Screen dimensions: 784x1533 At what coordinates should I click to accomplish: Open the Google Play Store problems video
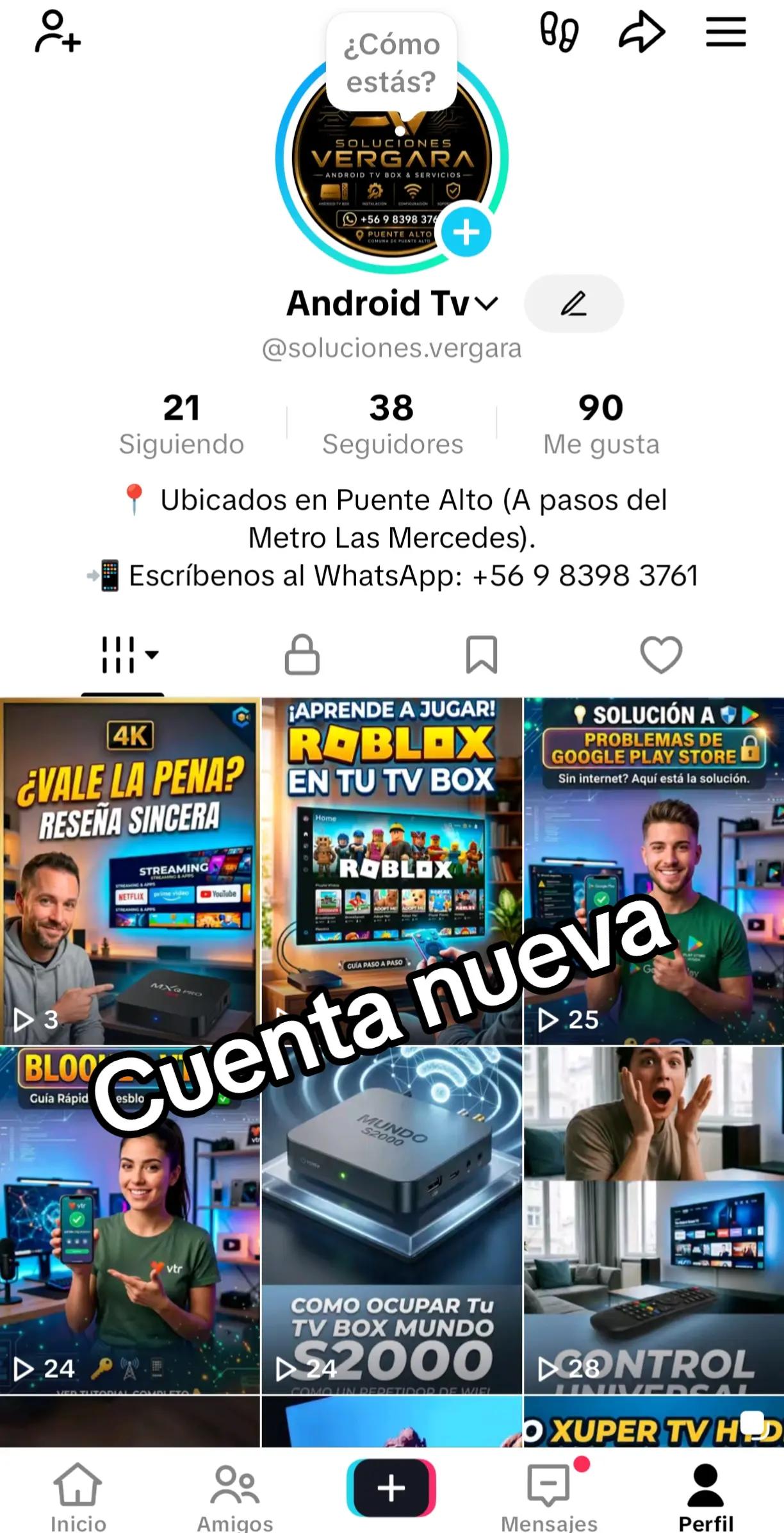654,872
